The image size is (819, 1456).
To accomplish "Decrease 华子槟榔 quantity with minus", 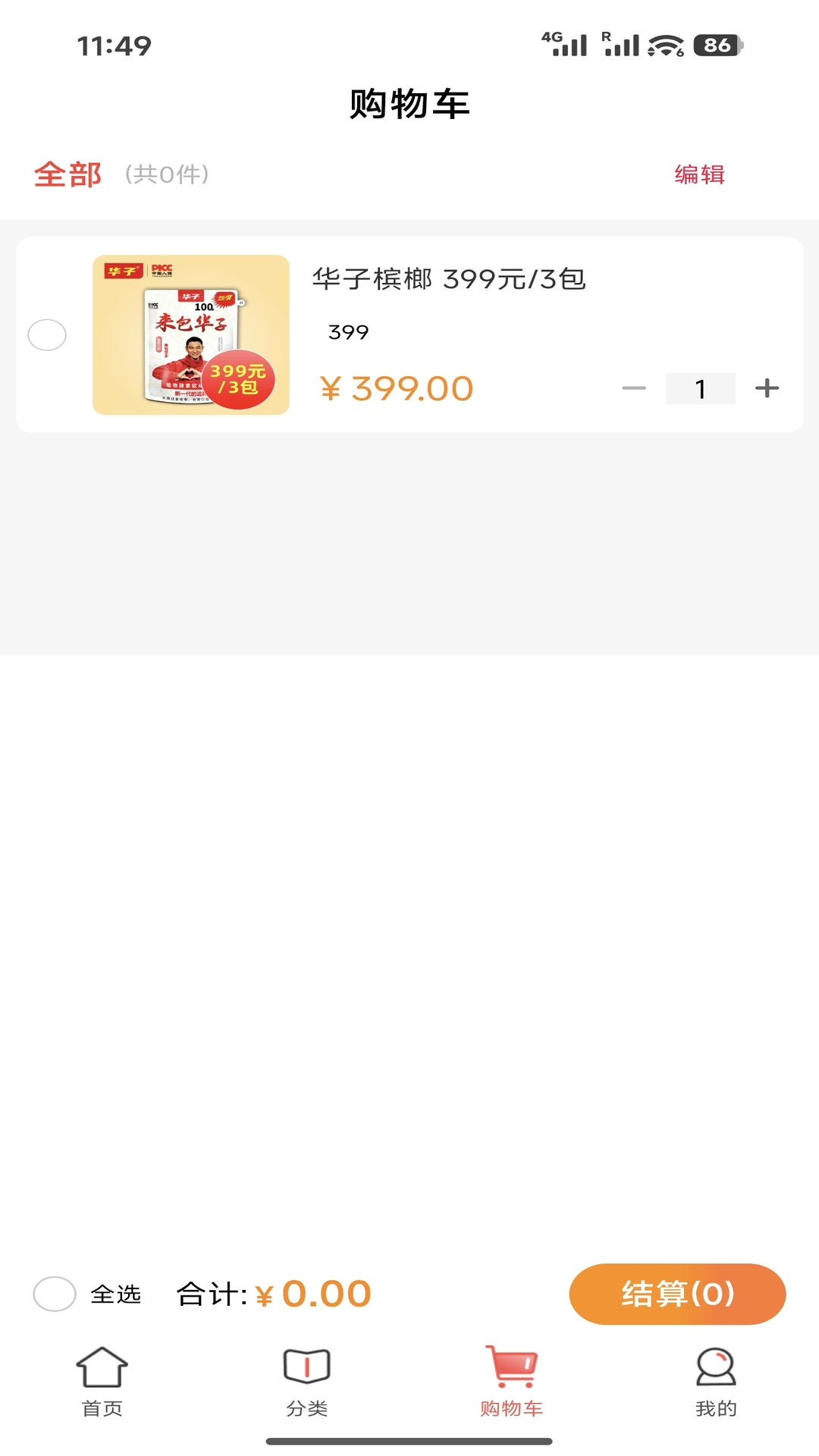I will 634,388.
